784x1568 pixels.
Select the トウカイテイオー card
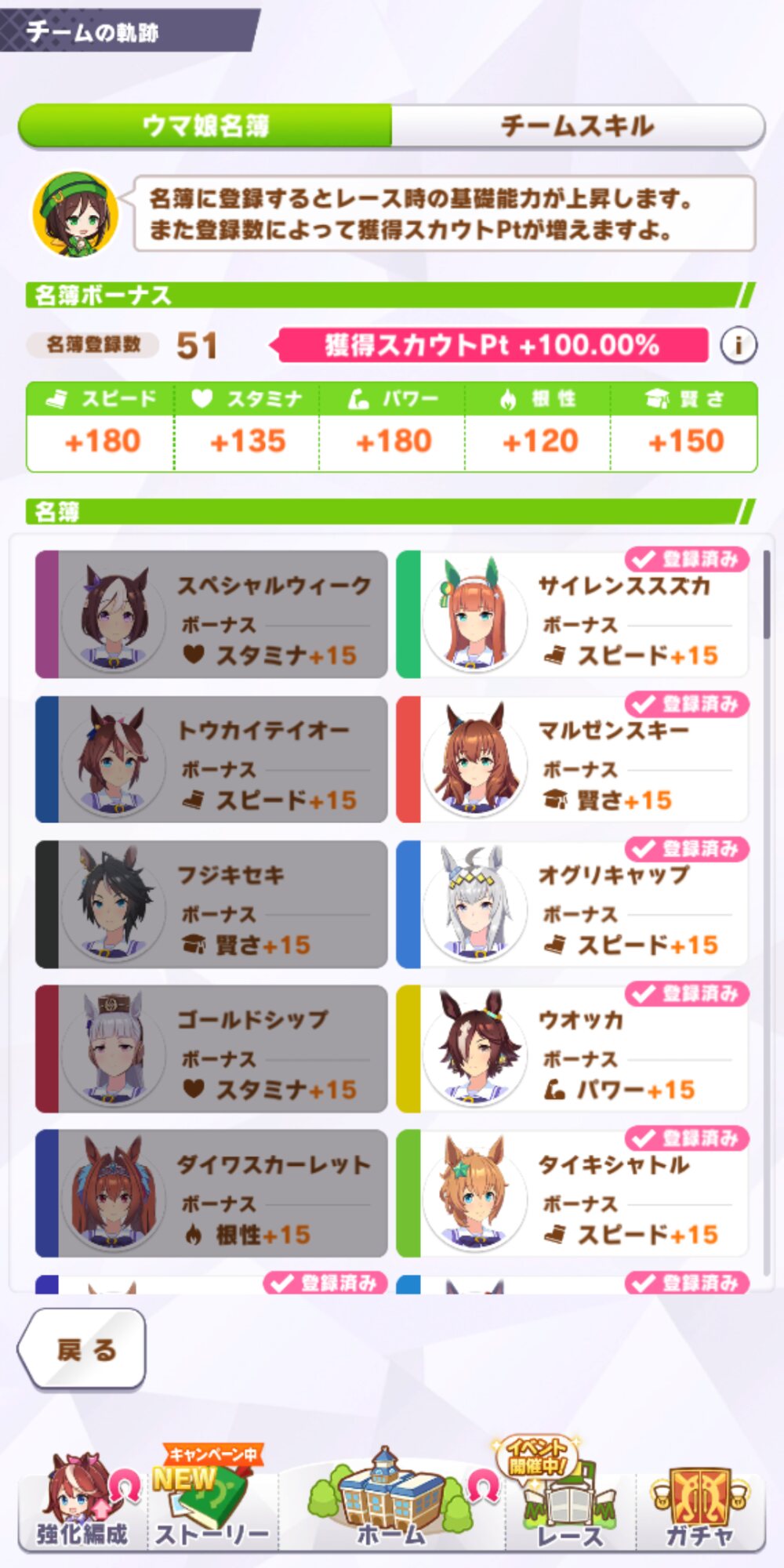[x=212, y=759]
